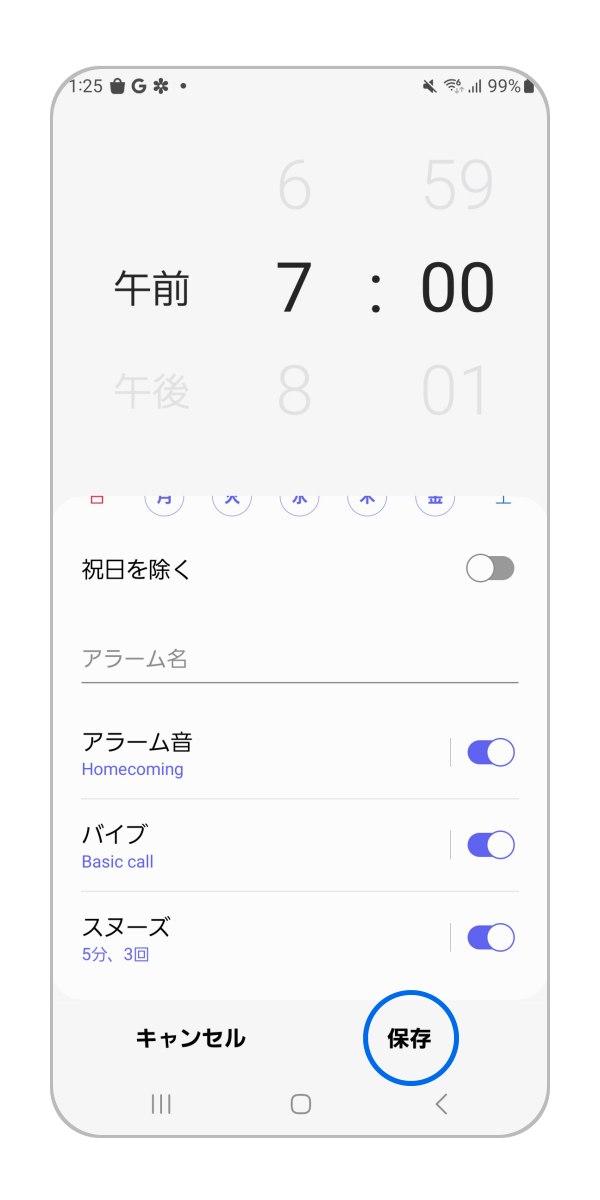This screenshot has height=1200, width=600.
Task: Tap the アラーム名 text field
Action: (299, 659)
